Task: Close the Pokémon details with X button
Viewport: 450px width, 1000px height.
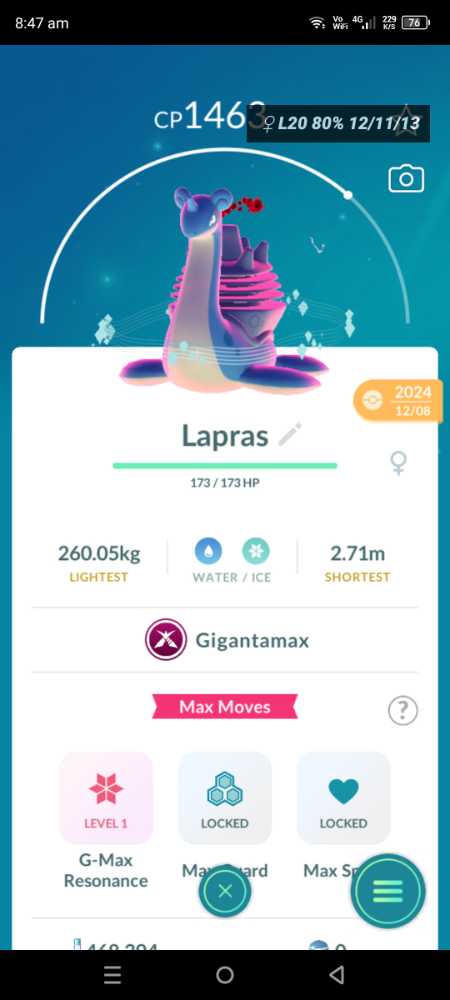Action: coord(225,891)
